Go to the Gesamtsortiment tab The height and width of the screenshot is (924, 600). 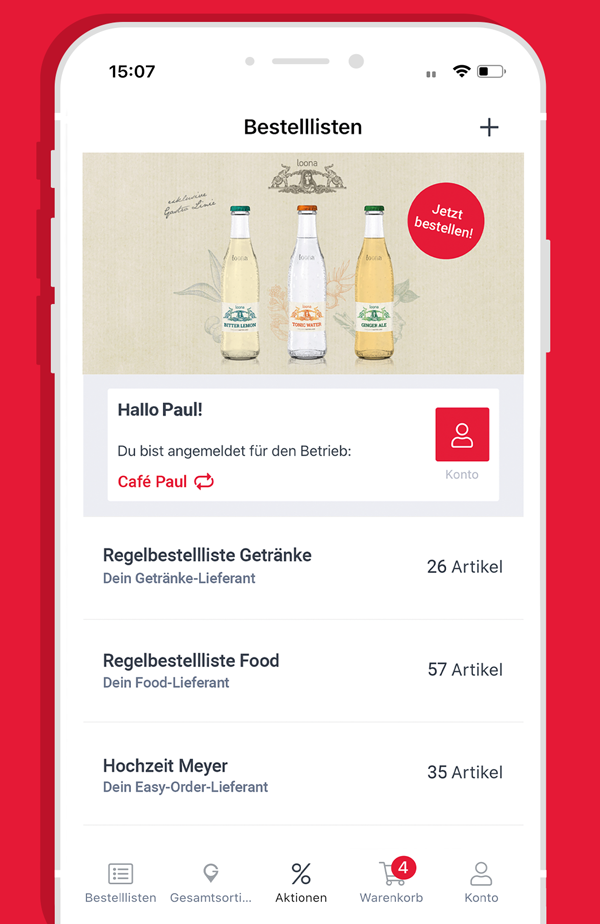coord(210,882)
